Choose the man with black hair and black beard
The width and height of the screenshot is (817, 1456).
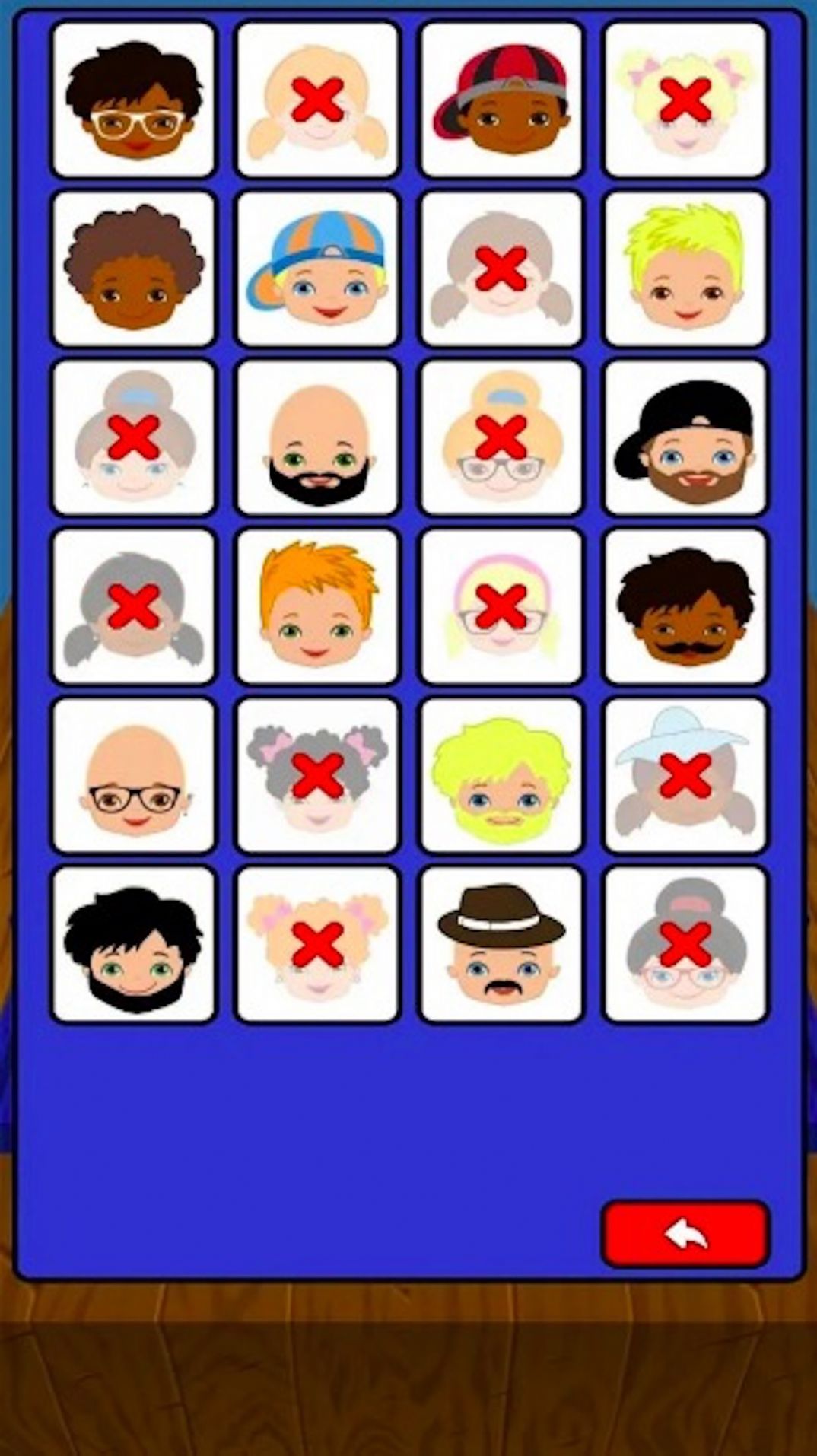(x=134, y=944)
